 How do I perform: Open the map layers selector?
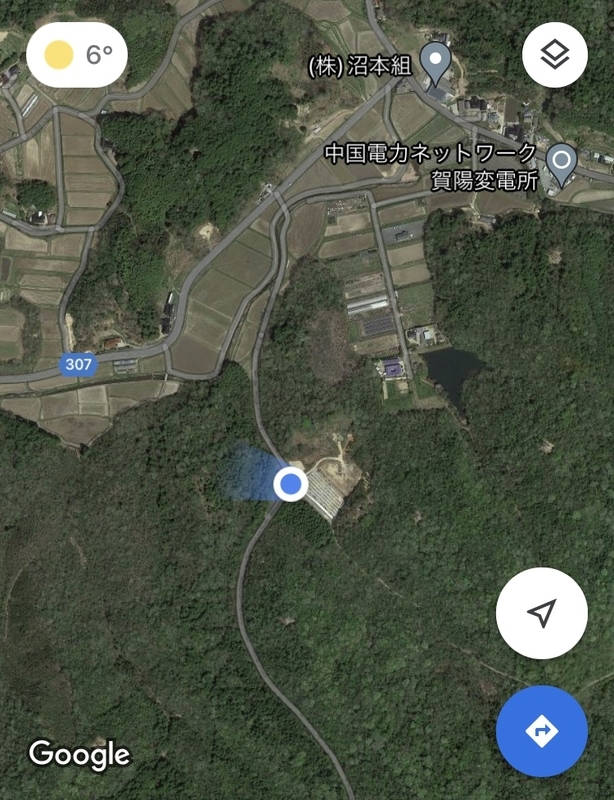pos(554,54)
